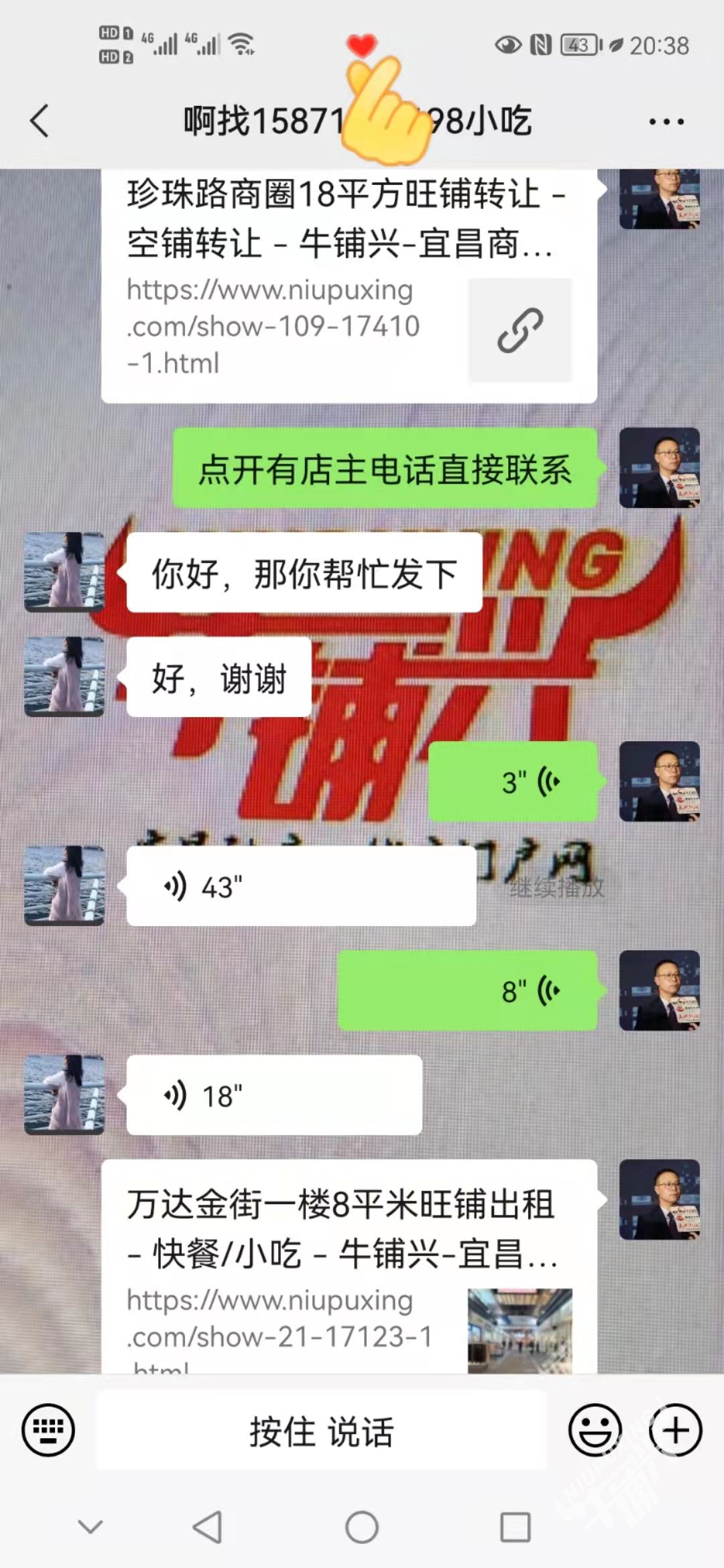The width and height of the screenshot is (724, 1568).
Task: Open the emoji sticker panel
Action: pyautogui.click(x=595, y=1430)
